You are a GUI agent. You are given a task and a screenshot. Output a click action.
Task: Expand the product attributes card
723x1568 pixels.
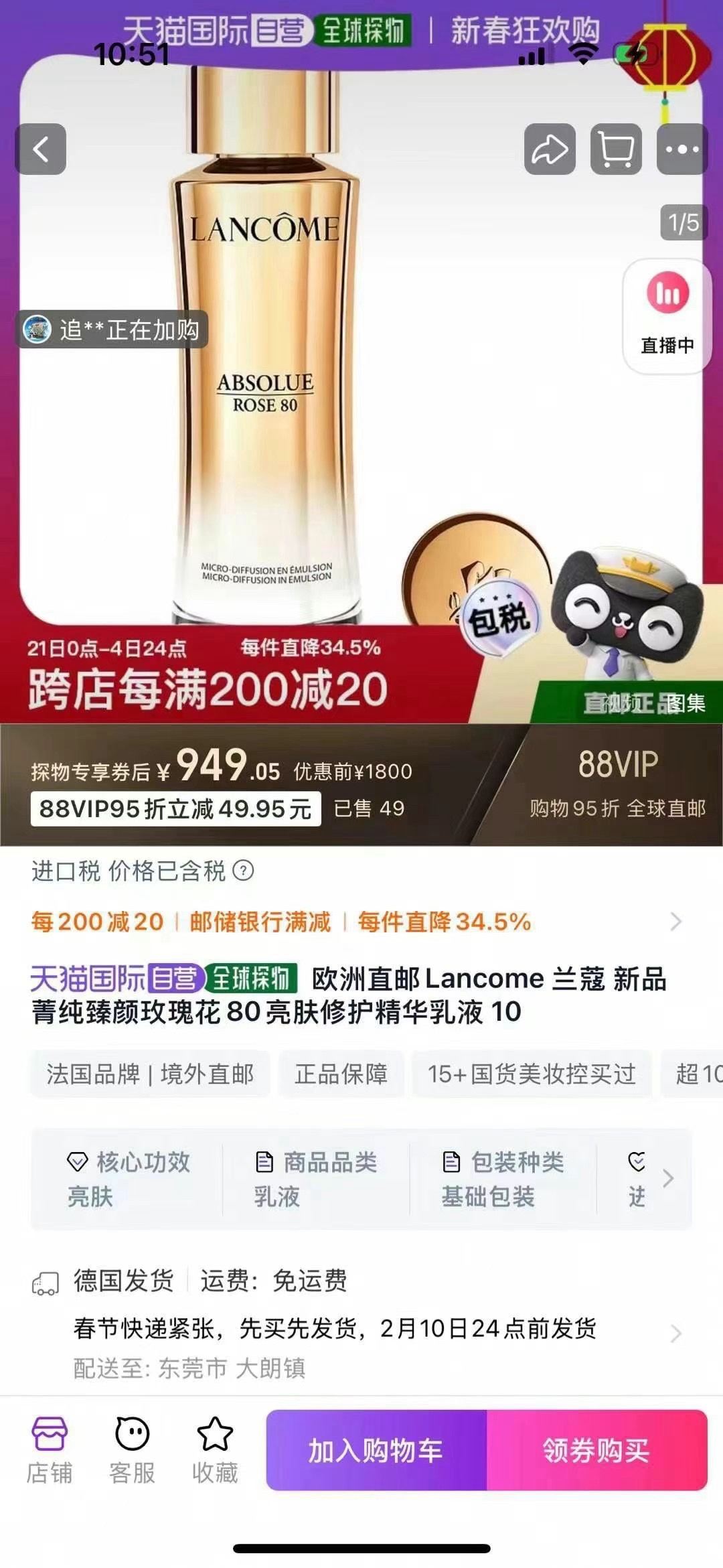(667, 1179)
